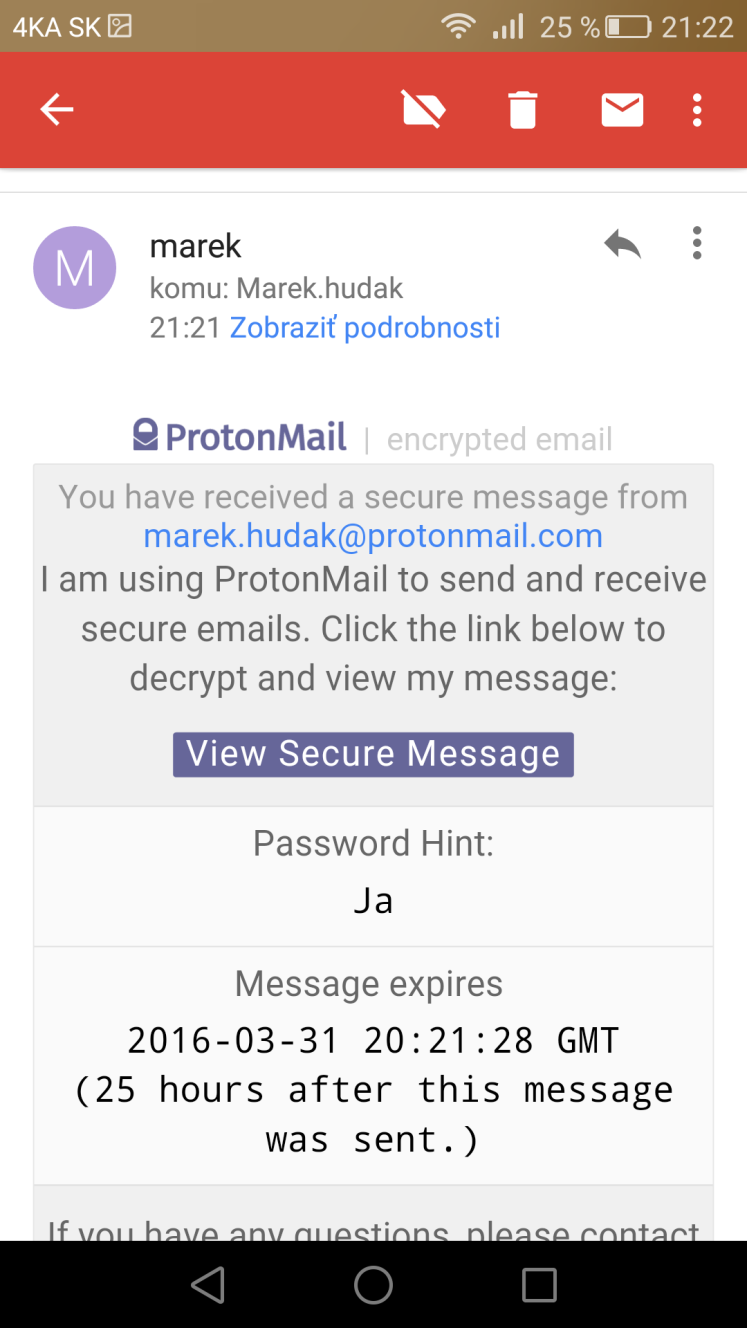The height and width of the screenshot is (1328, 747).
Task: Delete this email with the trash icon
Action: [x=523, y=110]
